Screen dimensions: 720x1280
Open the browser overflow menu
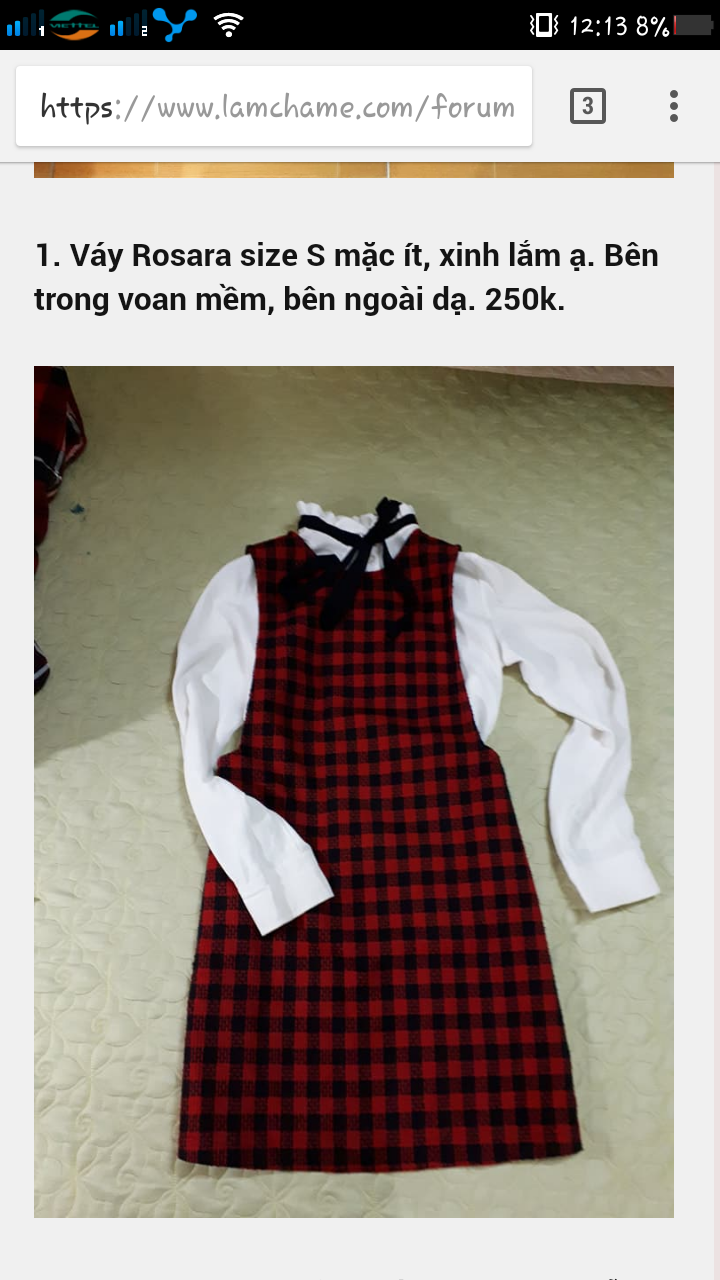pyautogui.click(x=674, y=106)
